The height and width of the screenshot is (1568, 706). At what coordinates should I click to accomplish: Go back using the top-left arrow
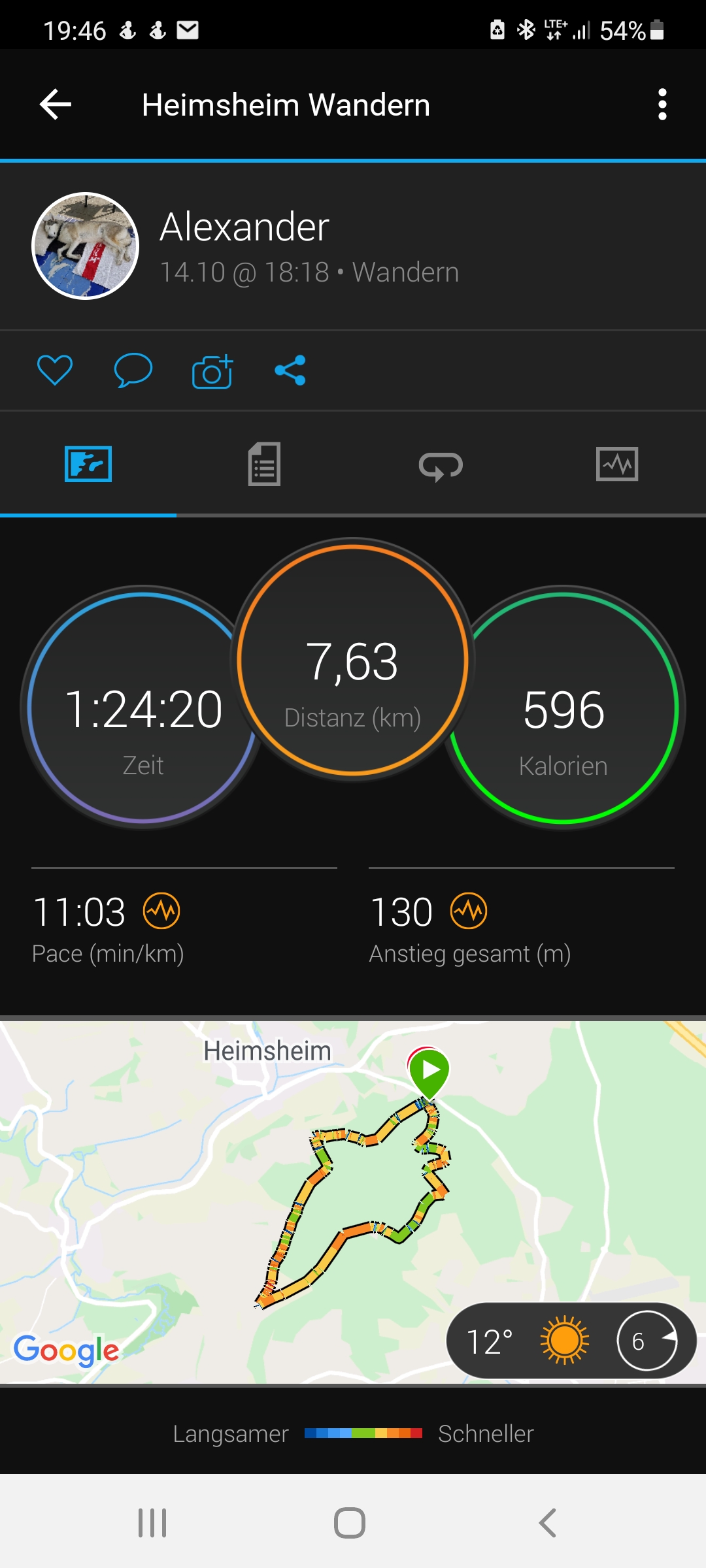[x=56, y=105]
